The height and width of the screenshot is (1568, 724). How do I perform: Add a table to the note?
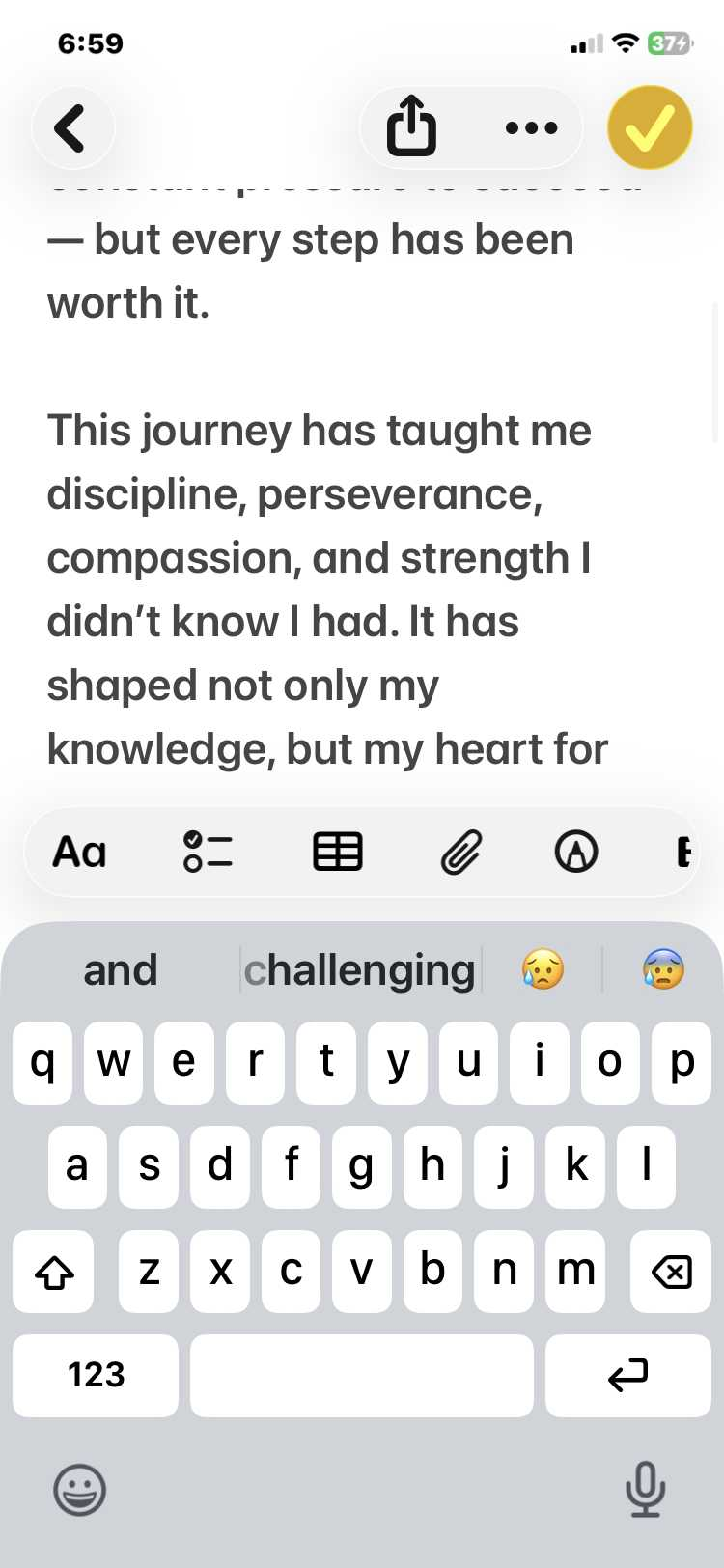338,853
